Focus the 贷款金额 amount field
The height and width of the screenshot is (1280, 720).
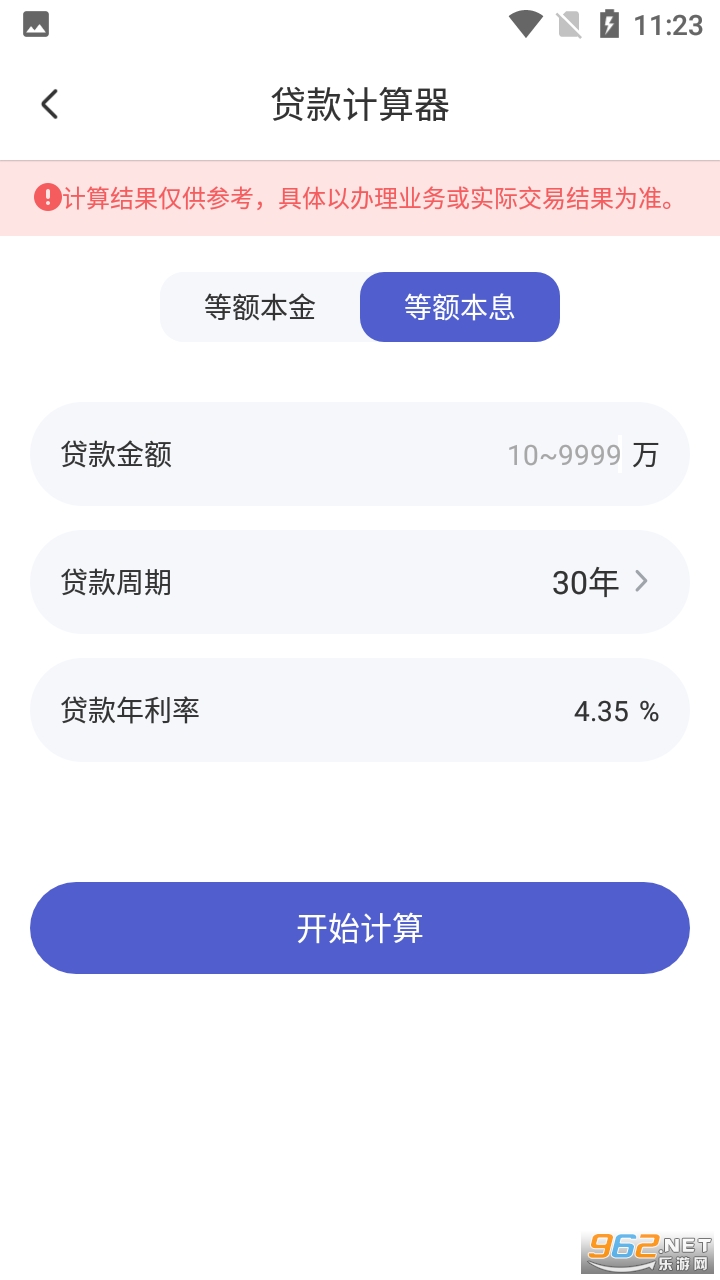click(564, 455)
